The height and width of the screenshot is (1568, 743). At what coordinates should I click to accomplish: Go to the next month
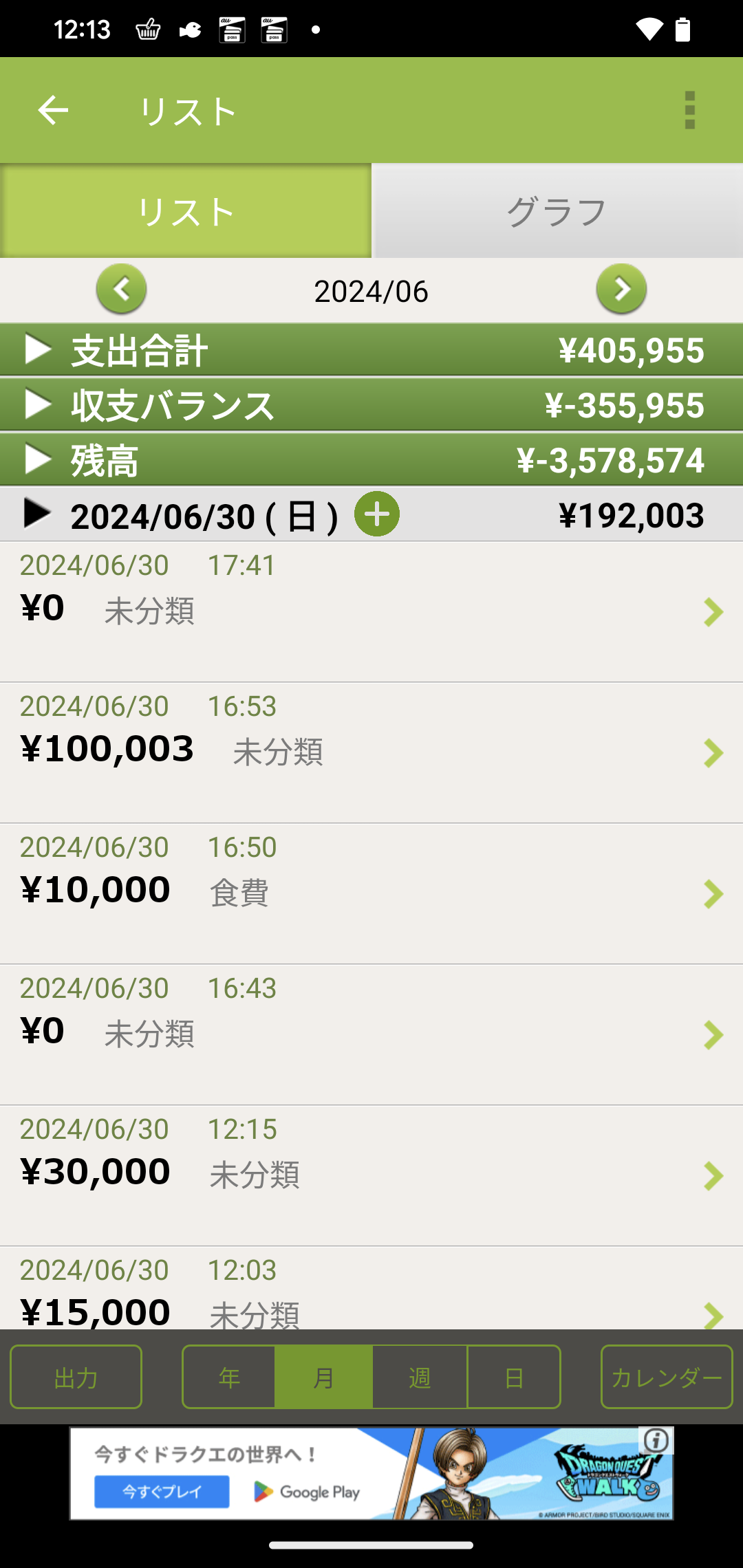pos(621,289)
